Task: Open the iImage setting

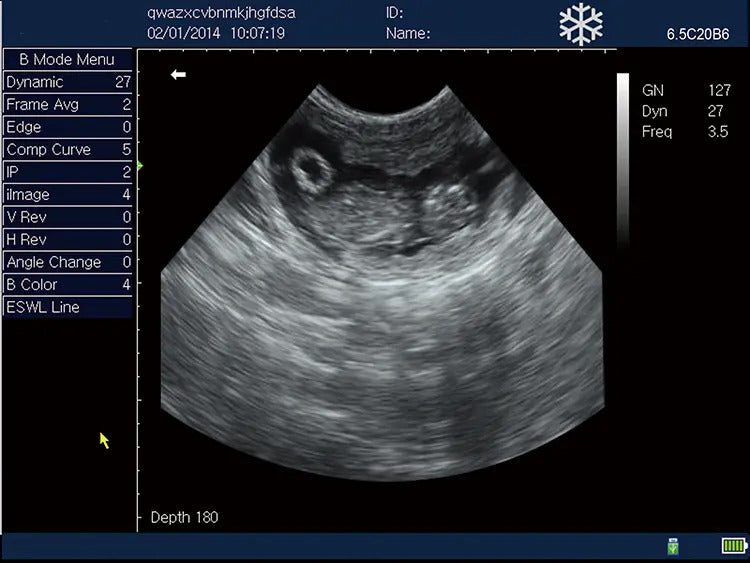Action: coord(68,194)
